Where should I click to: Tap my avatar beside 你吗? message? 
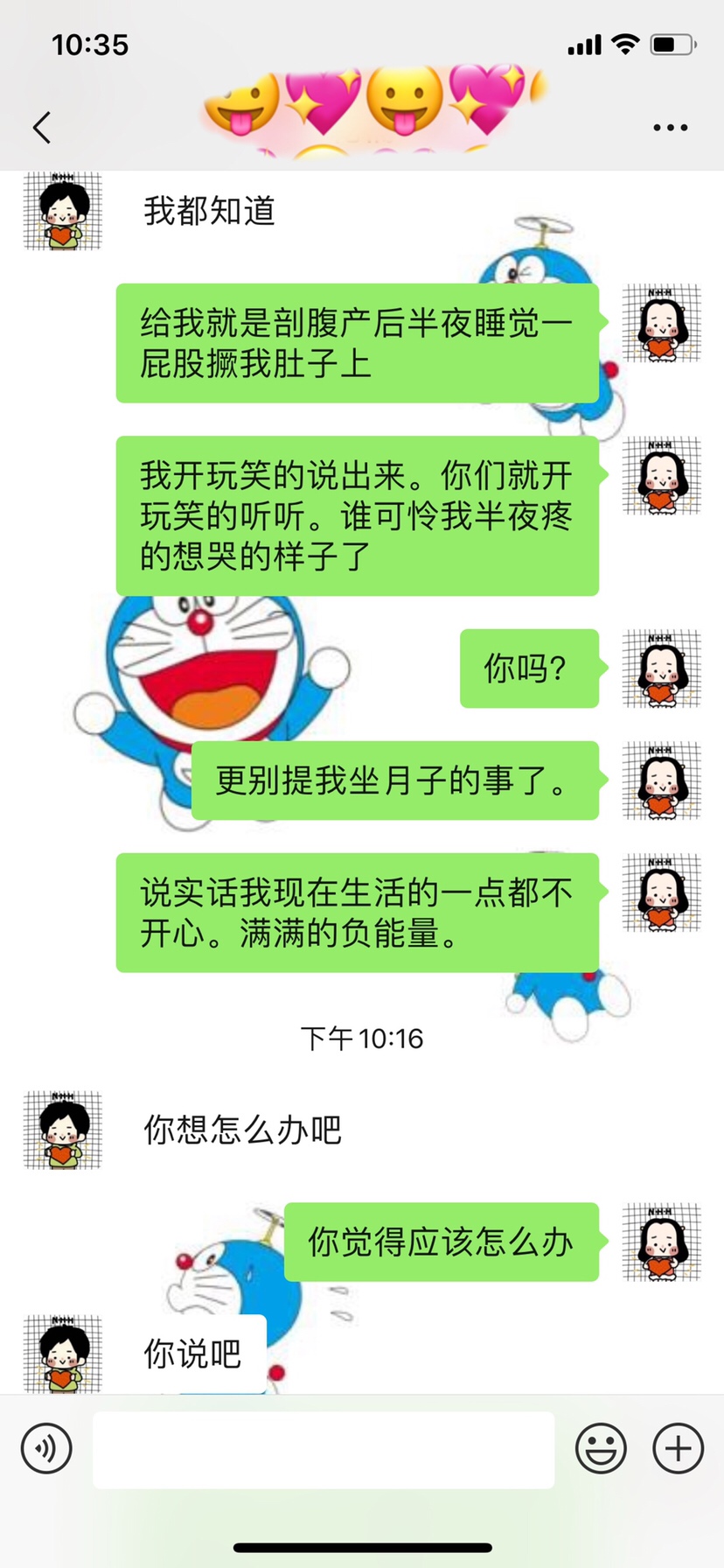click(x=661, y=668)
